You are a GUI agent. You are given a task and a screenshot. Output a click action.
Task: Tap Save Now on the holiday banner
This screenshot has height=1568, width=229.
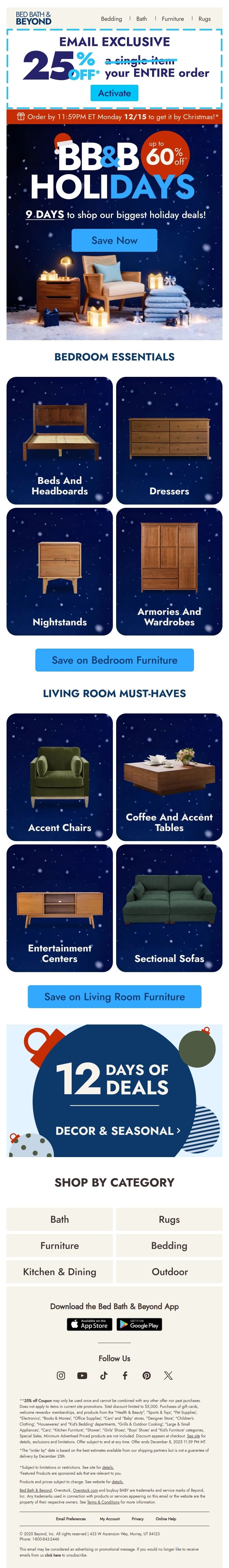click(114, 240)
